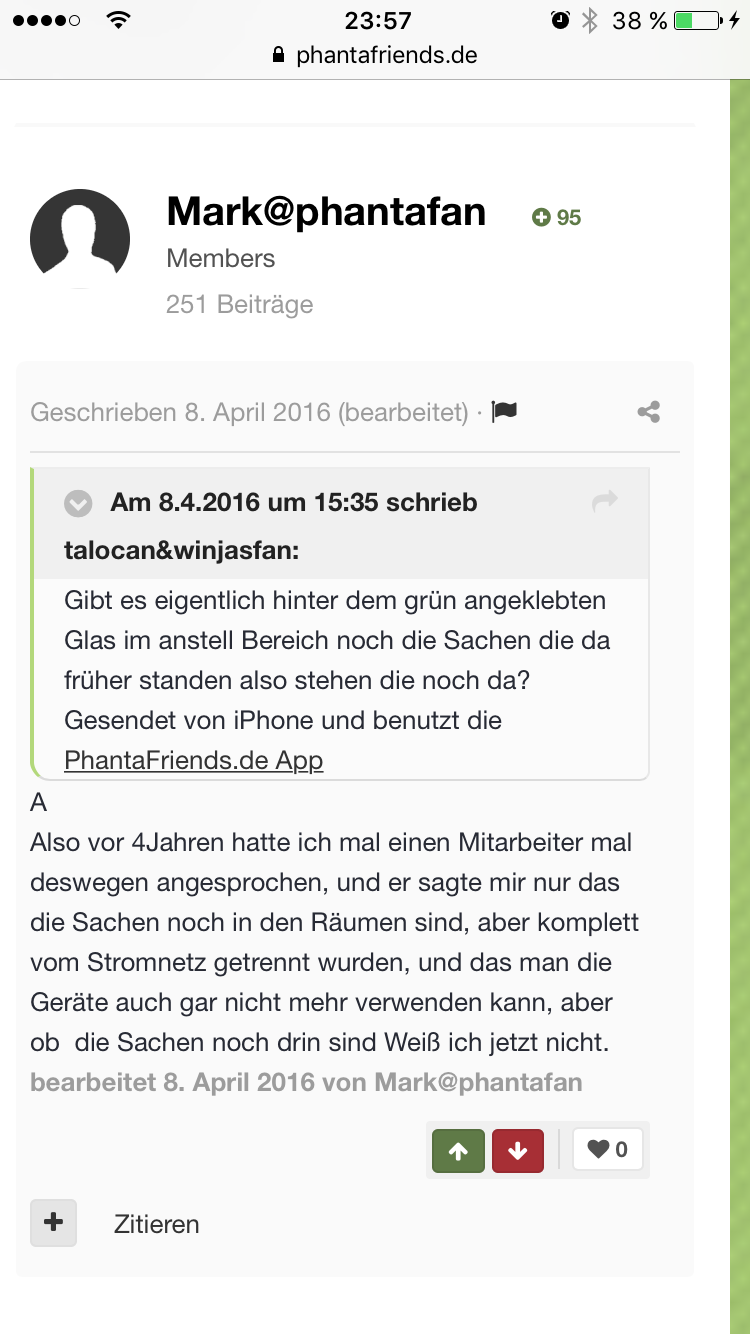
Task: Open Mark@phantafan's profile name link
Action: (326, 211)
